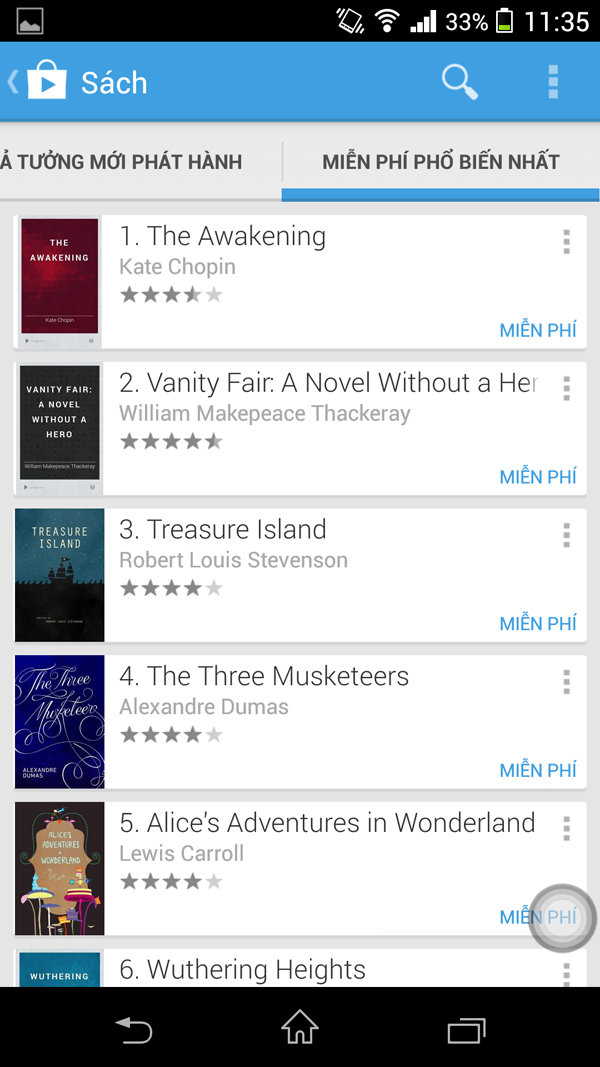Go to the home screen
600x1067 pixels.
point(300,1028)
